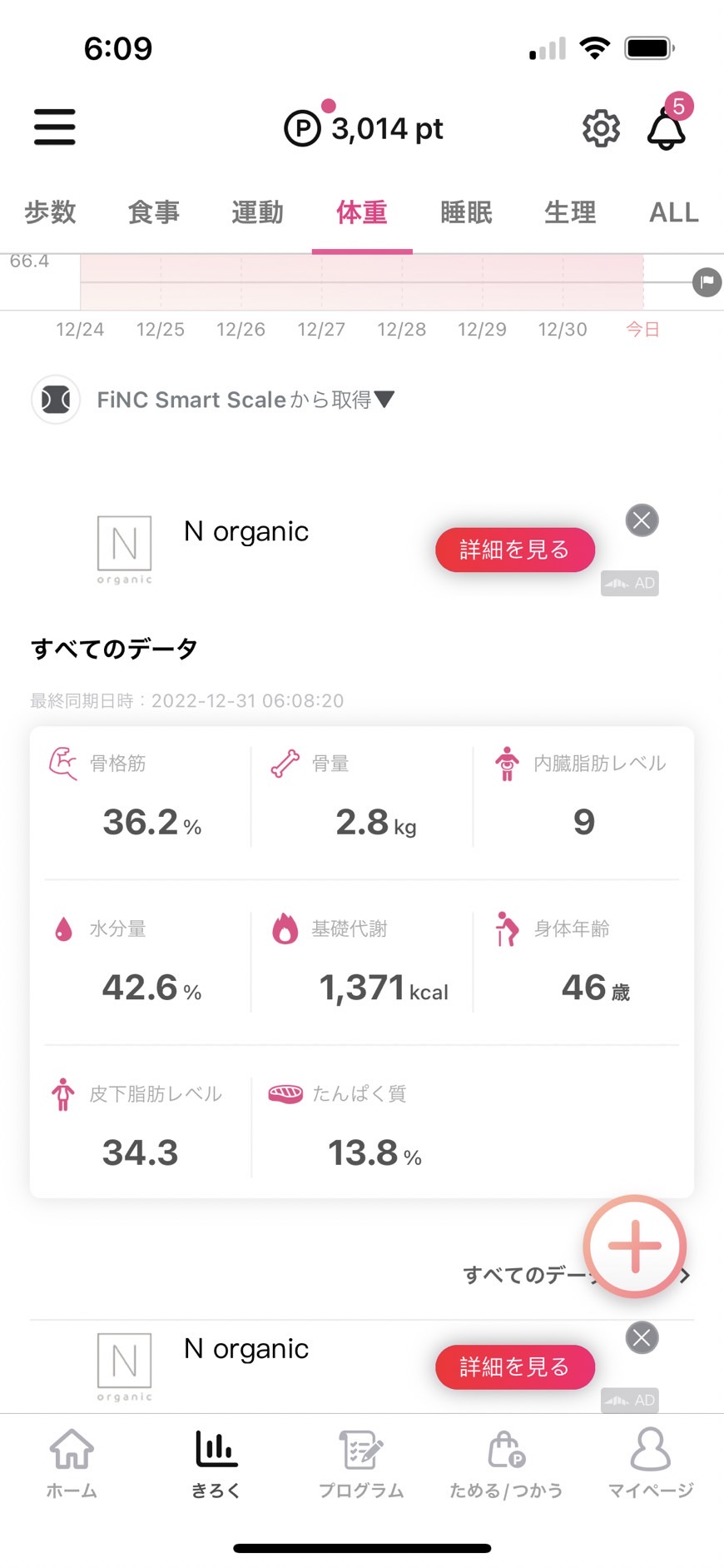Switch to the ALL tab

pyautogui.click(x=674, y=212)
